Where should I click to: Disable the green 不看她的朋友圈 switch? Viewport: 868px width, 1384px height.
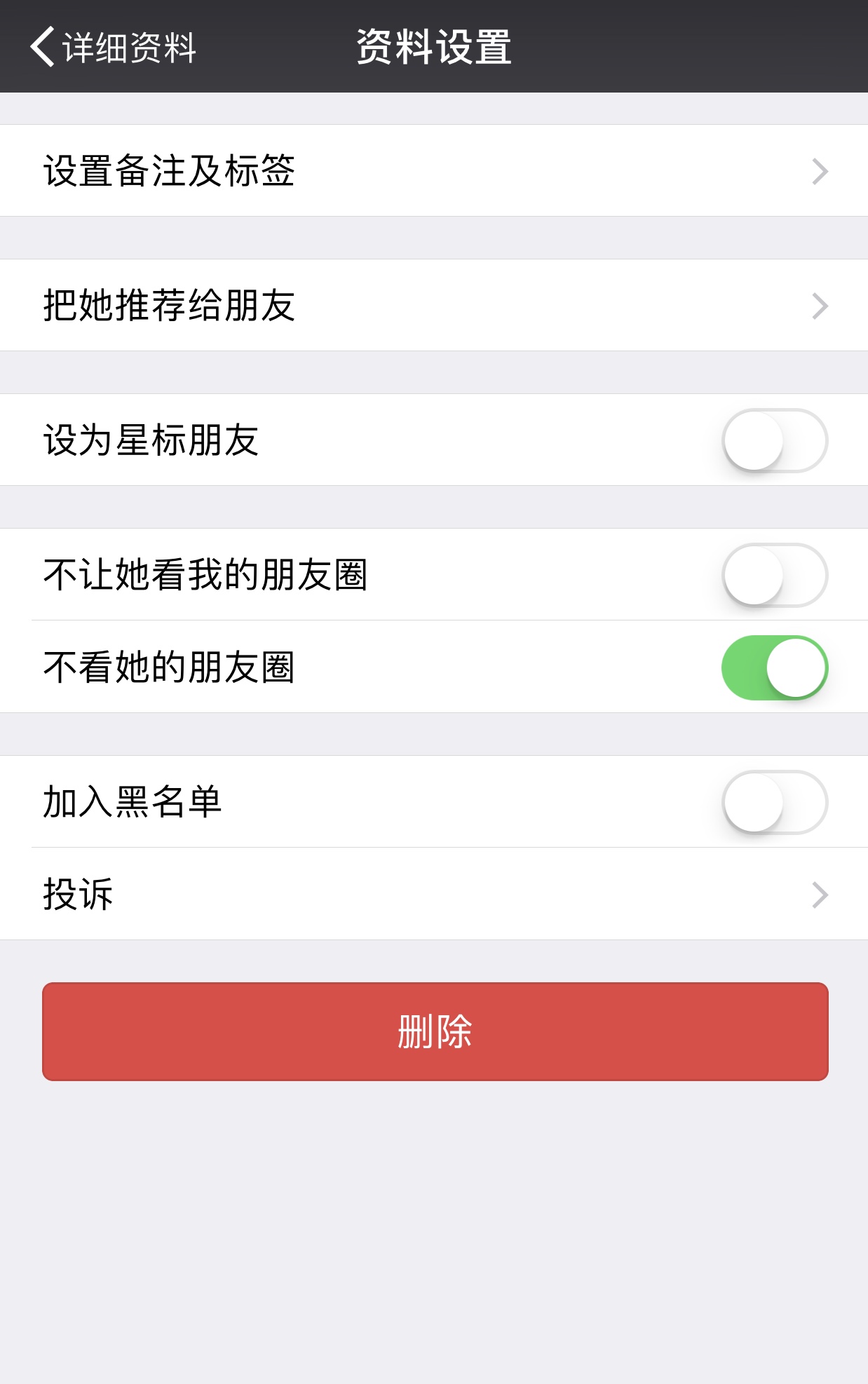click(x=775, y=668)
